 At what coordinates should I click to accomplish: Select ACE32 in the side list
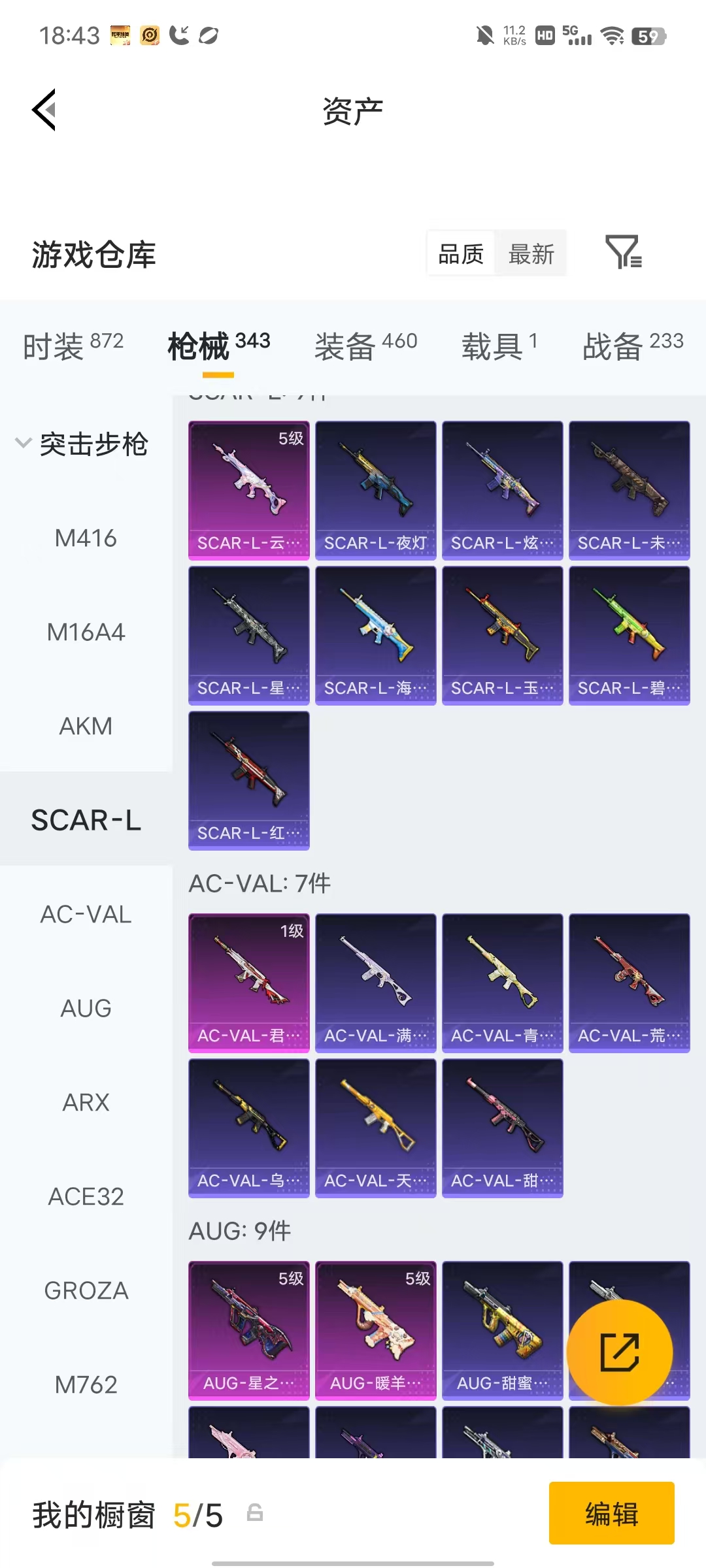point(86,1196)
